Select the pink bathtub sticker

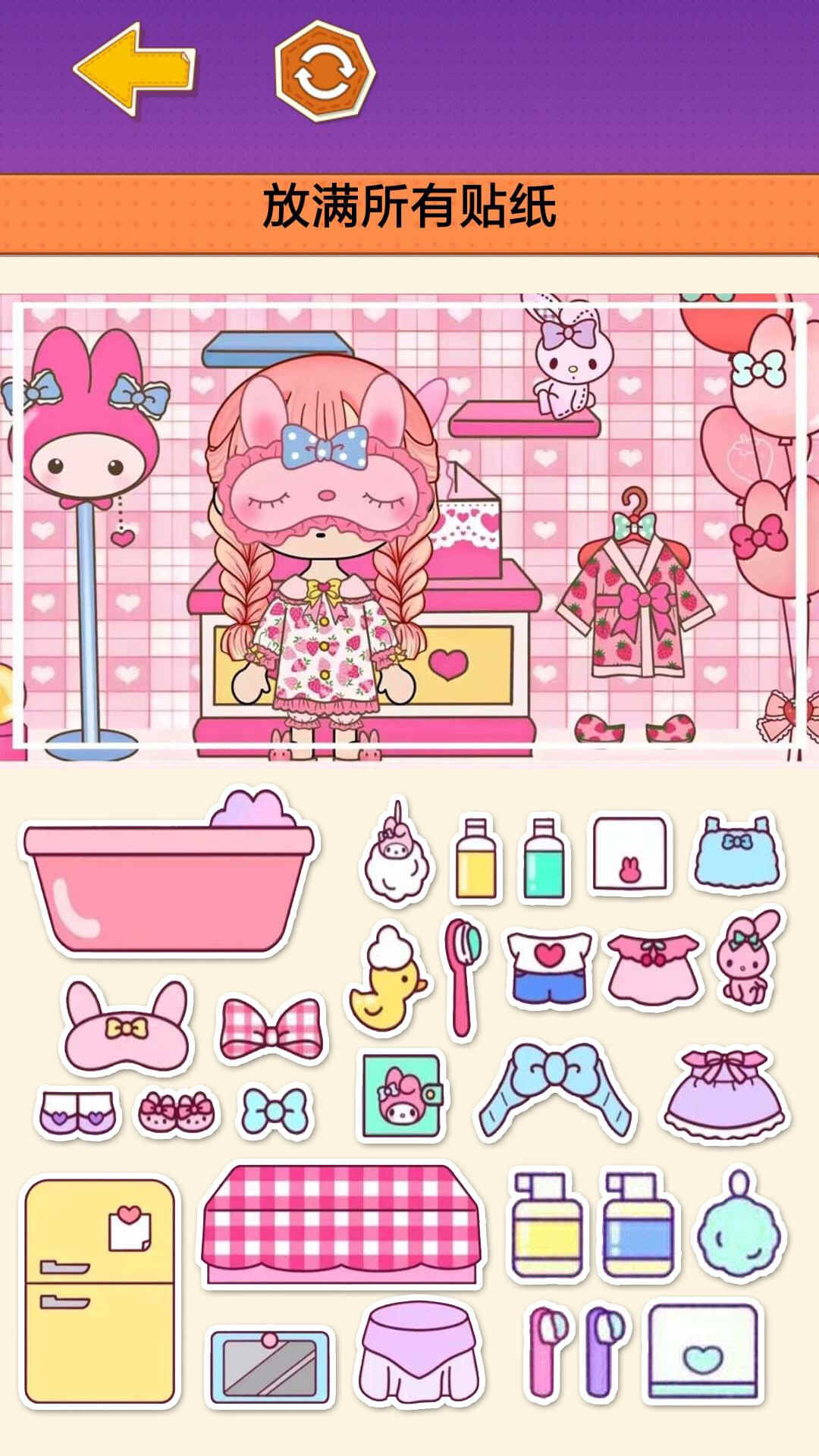[168, 880]
